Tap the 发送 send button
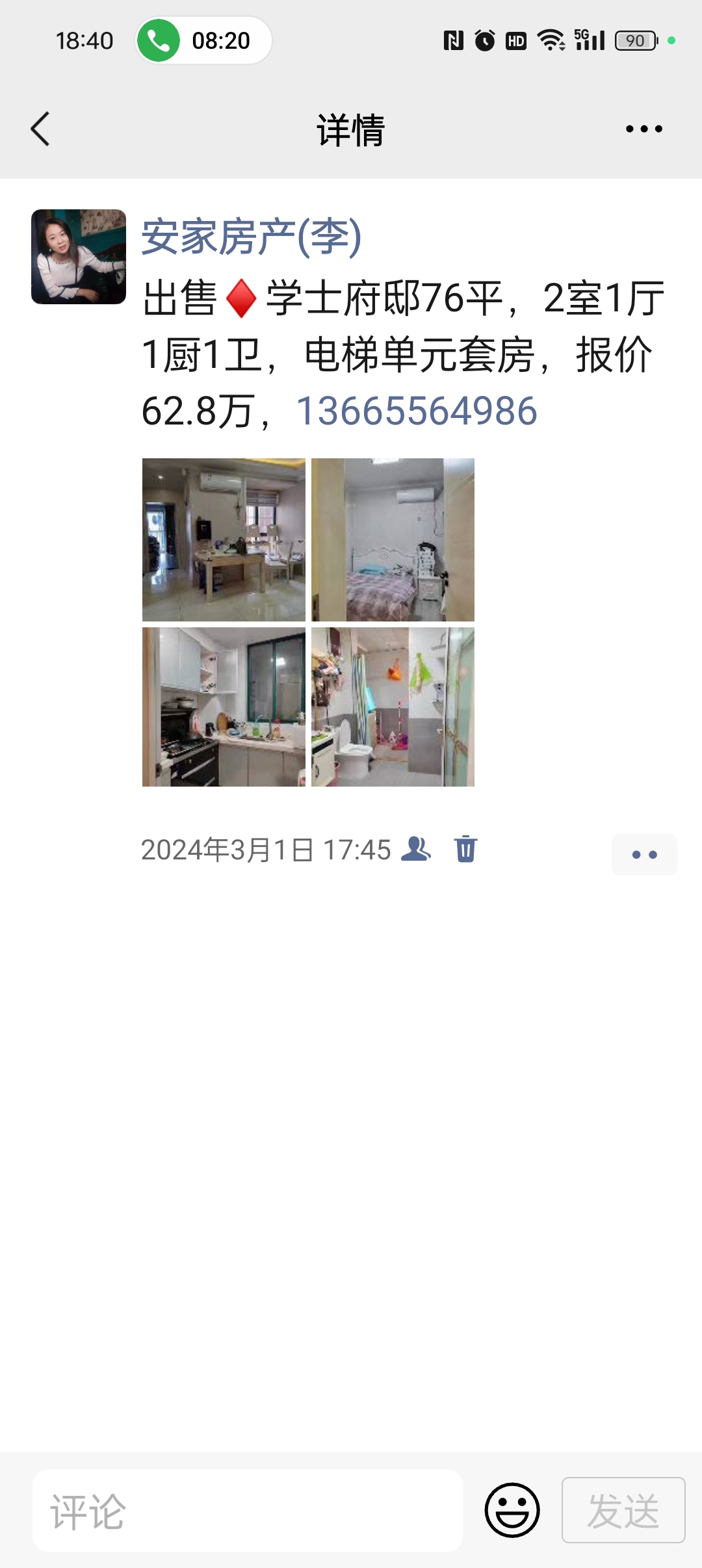The height and width of the screenshot is (1568, 702). coord(623,1510)
